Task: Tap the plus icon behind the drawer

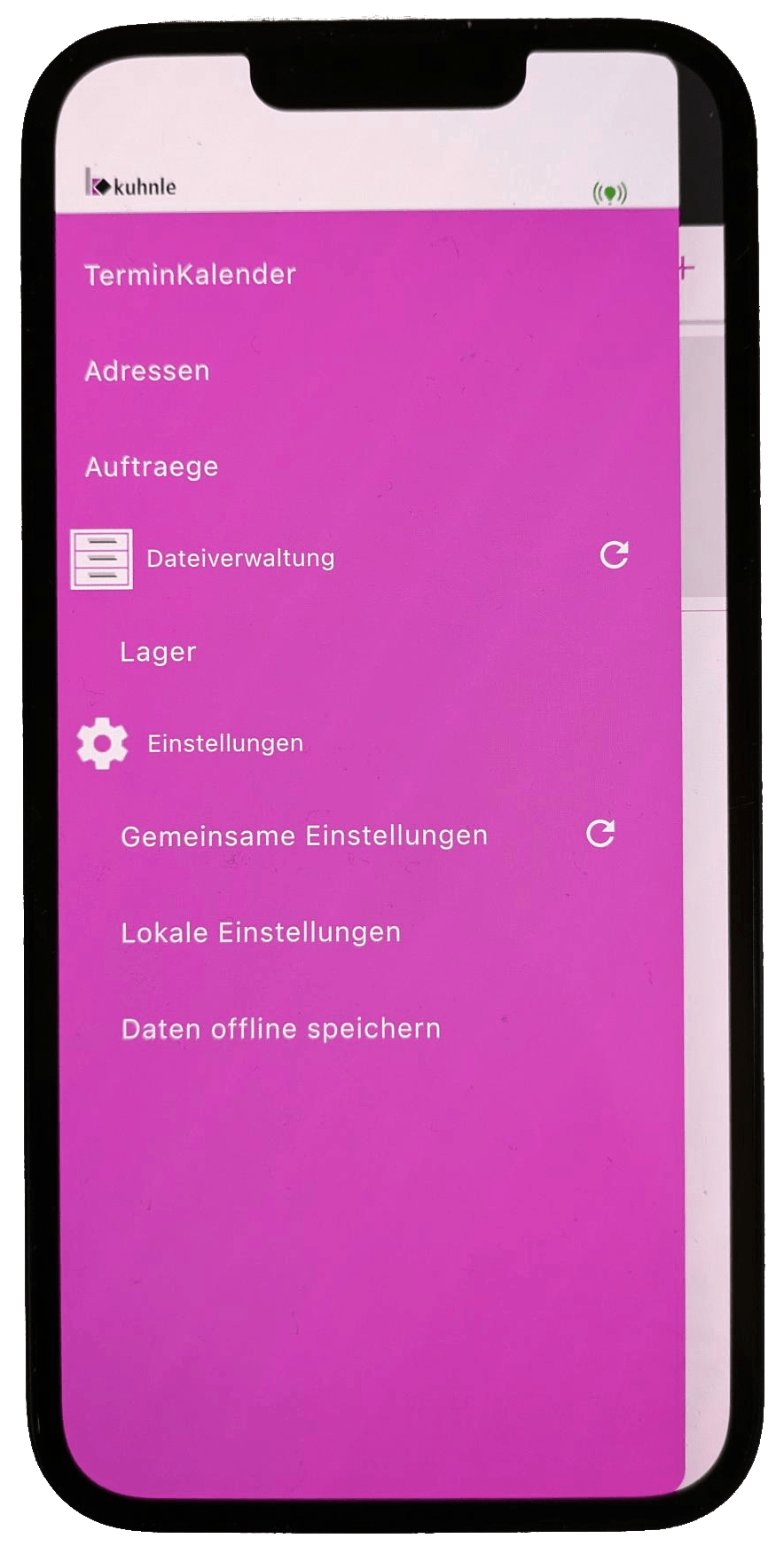Action: [686, 268]
